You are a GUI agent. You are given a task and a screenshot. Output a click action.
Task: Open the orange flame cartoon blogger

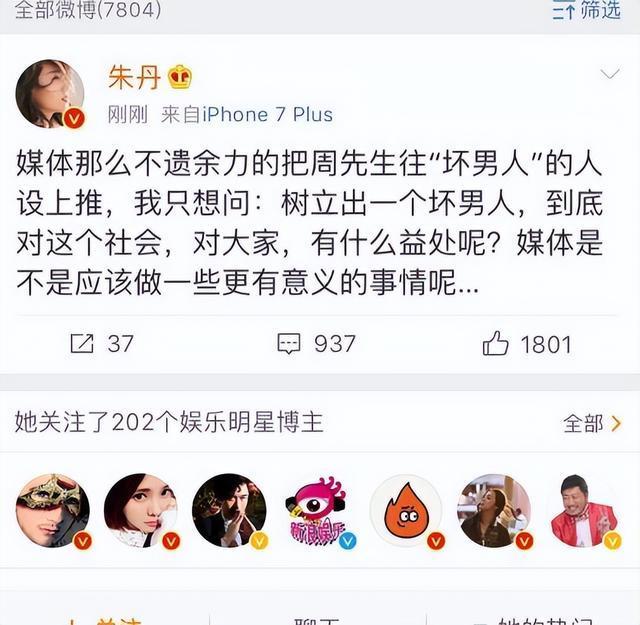pyautogui.click(x=405, y=510)
